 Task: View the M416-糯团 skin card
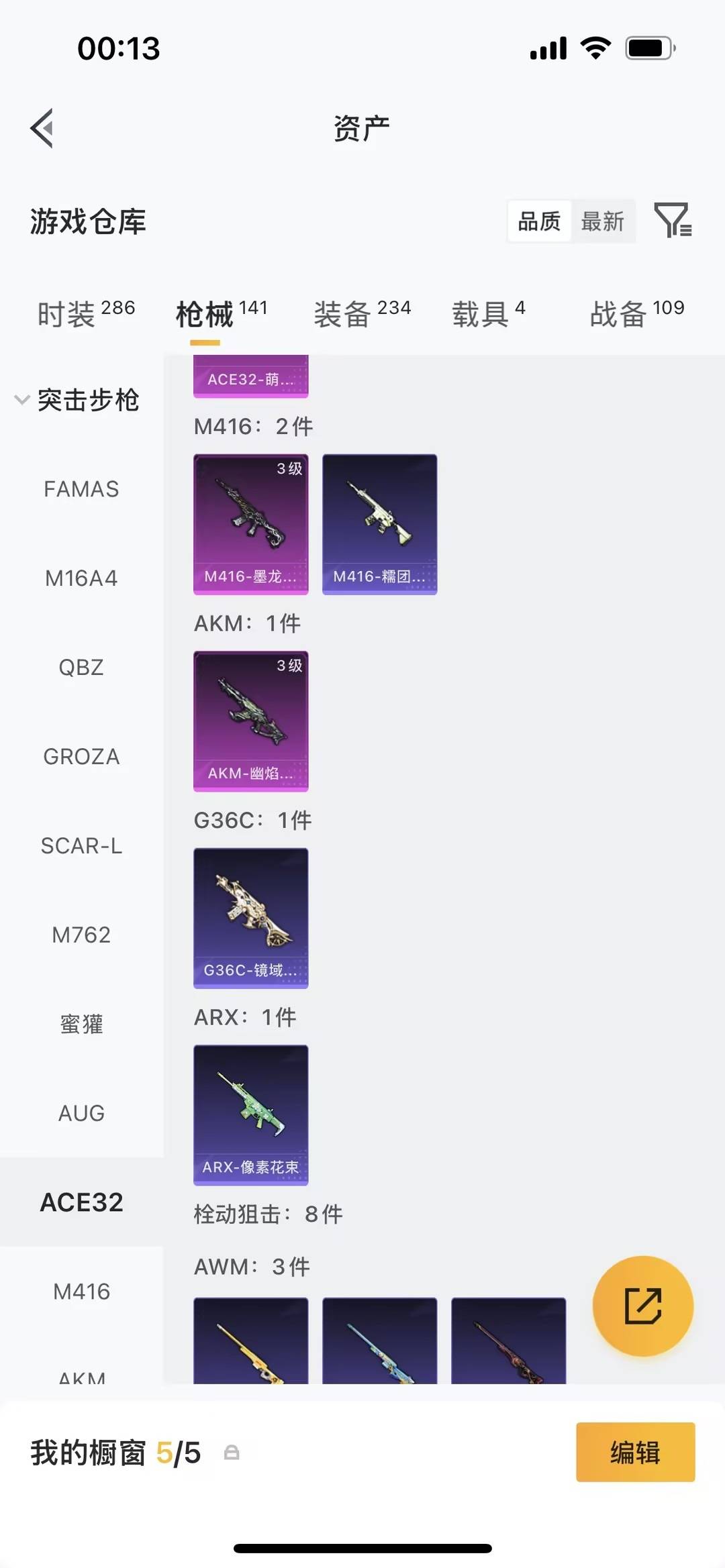pyautogui.click(x=380, y=524)
